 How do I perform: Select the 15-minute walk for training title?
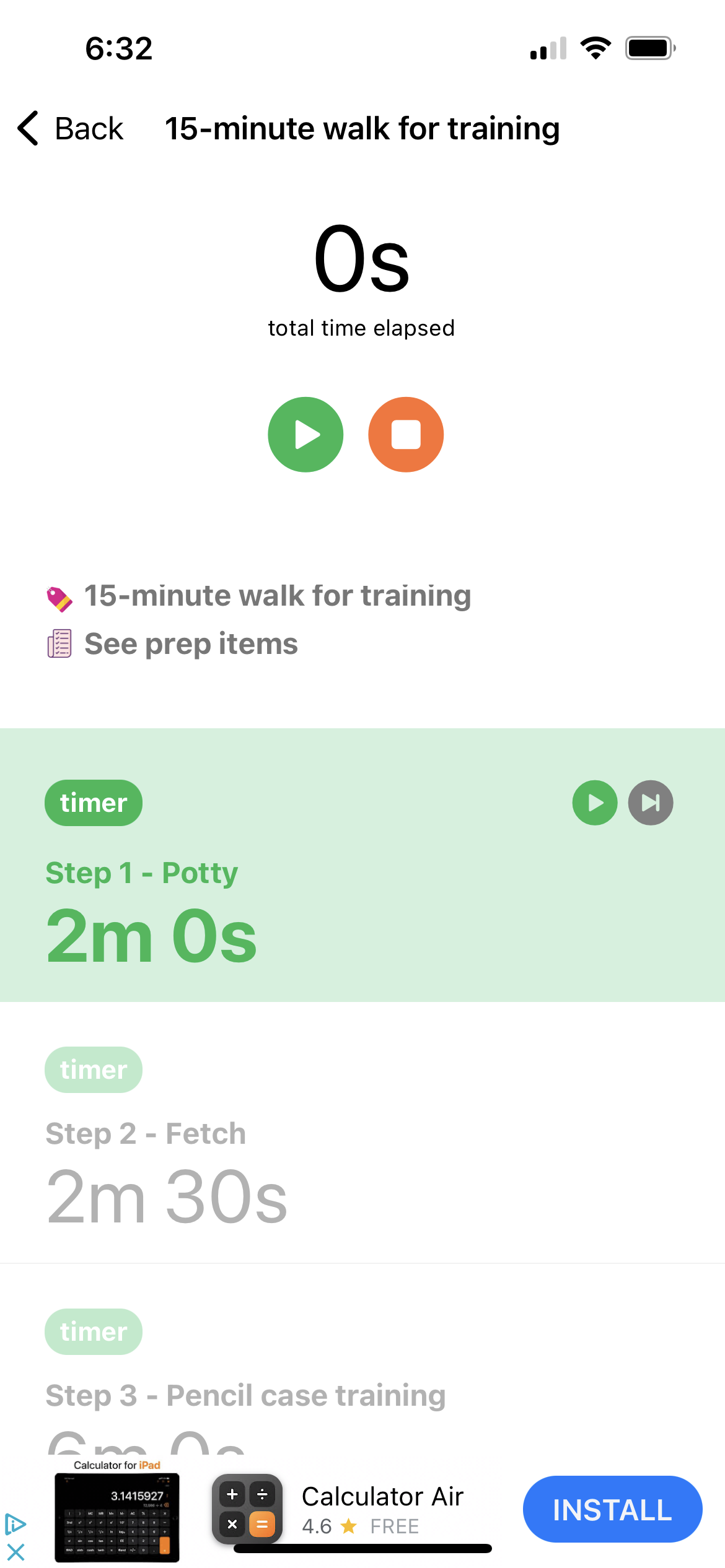[x=362, y=128]
